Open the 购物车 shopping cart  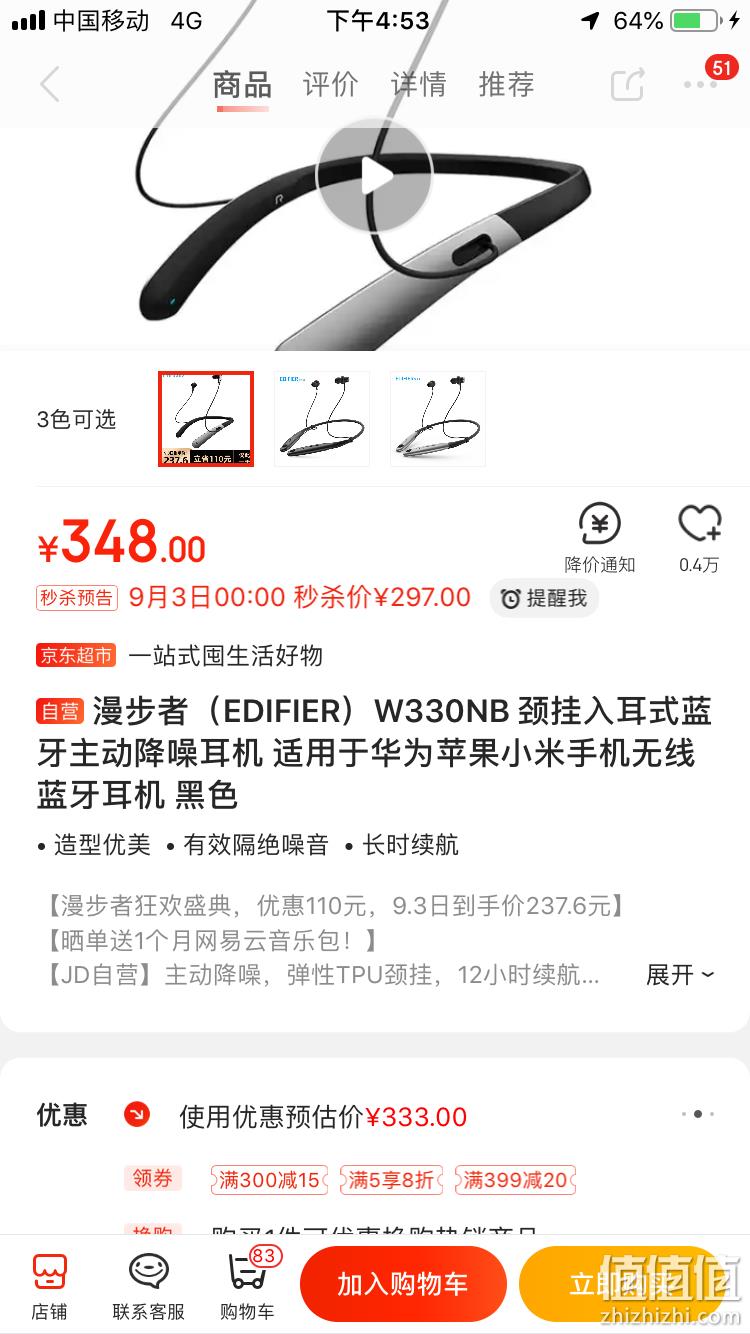point(247,1285)
